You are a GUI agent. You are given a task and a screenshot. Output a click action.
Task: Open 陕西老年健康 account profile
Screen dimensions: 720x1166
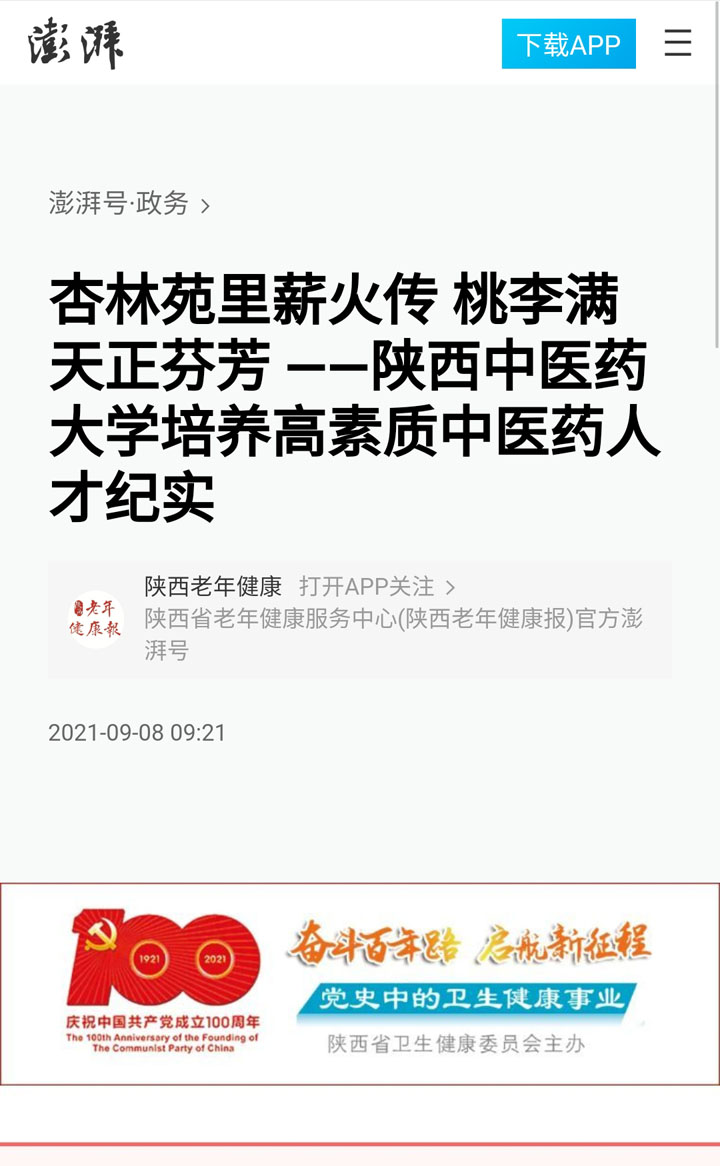[213, 586]
